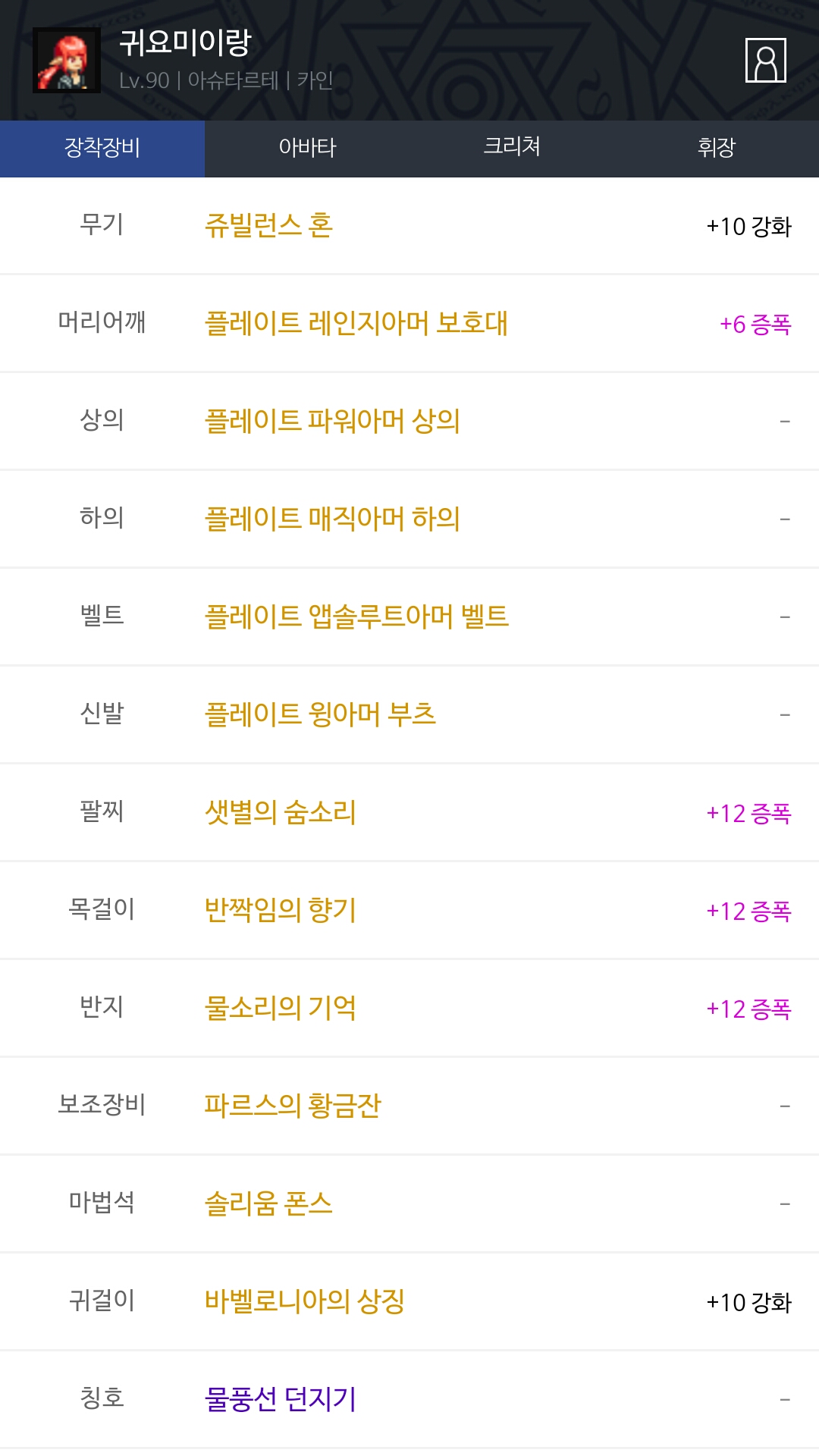Tap the 귀요미이랑 character avatar

point(67,60)
